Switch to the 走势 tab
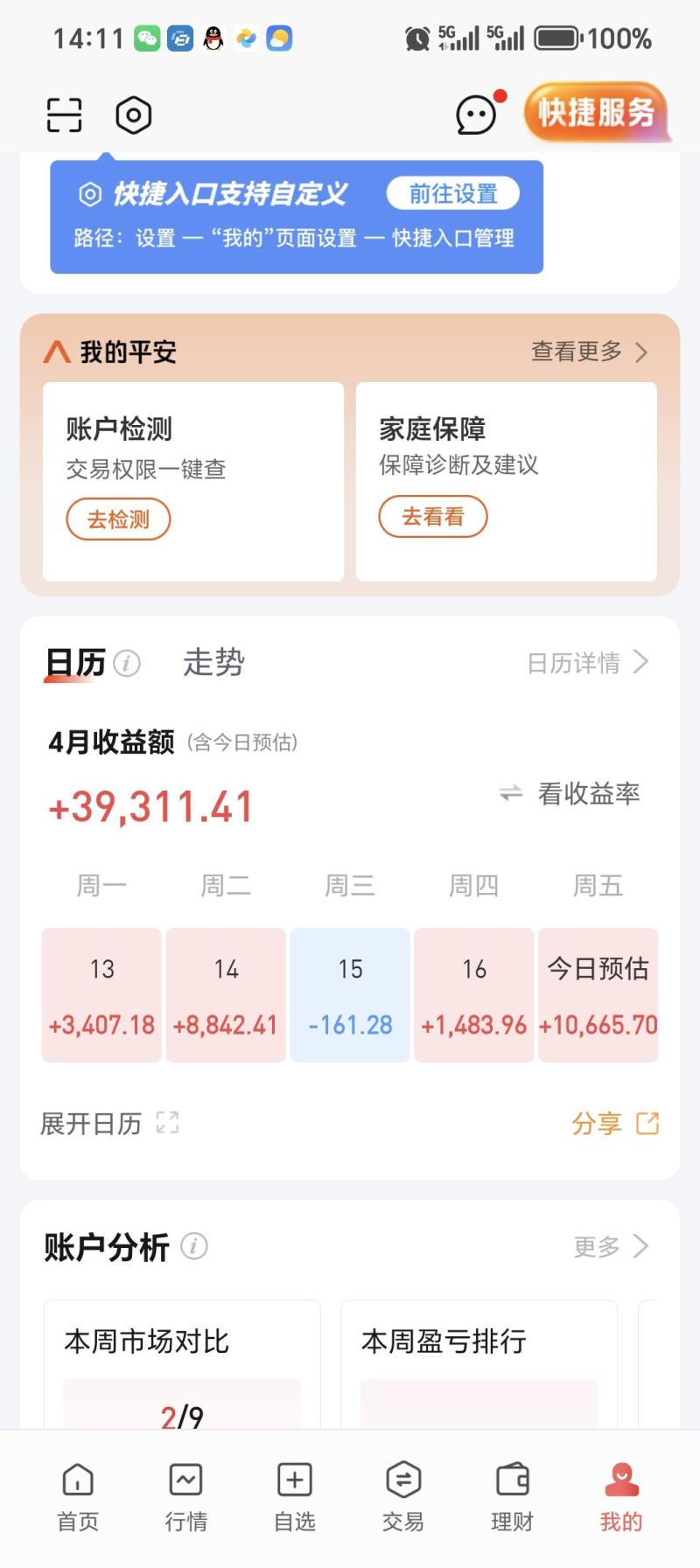The width and height of the screenshot is (700, 1568). tap(213, 662)
